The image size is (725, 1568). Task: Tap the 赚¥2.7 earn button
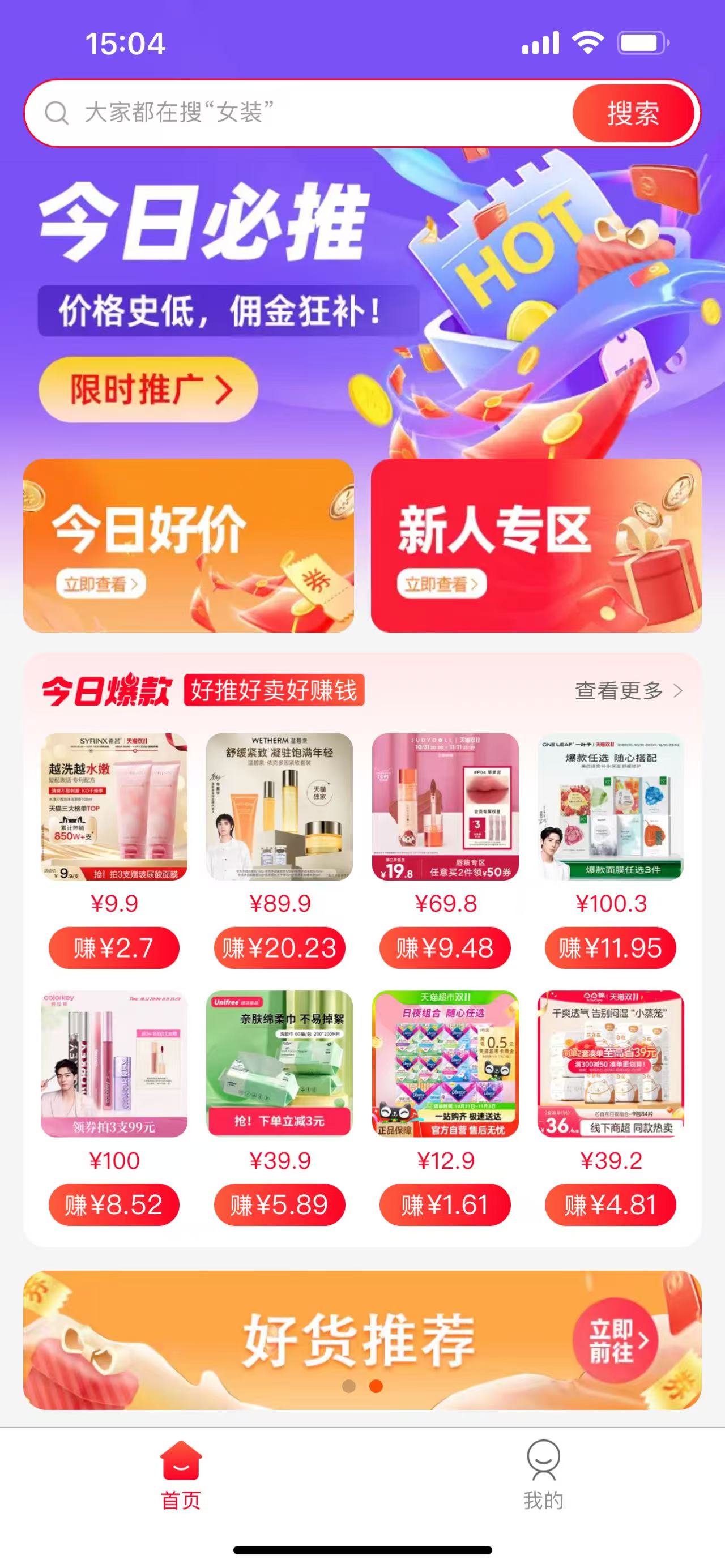click(x=114, y=948)
